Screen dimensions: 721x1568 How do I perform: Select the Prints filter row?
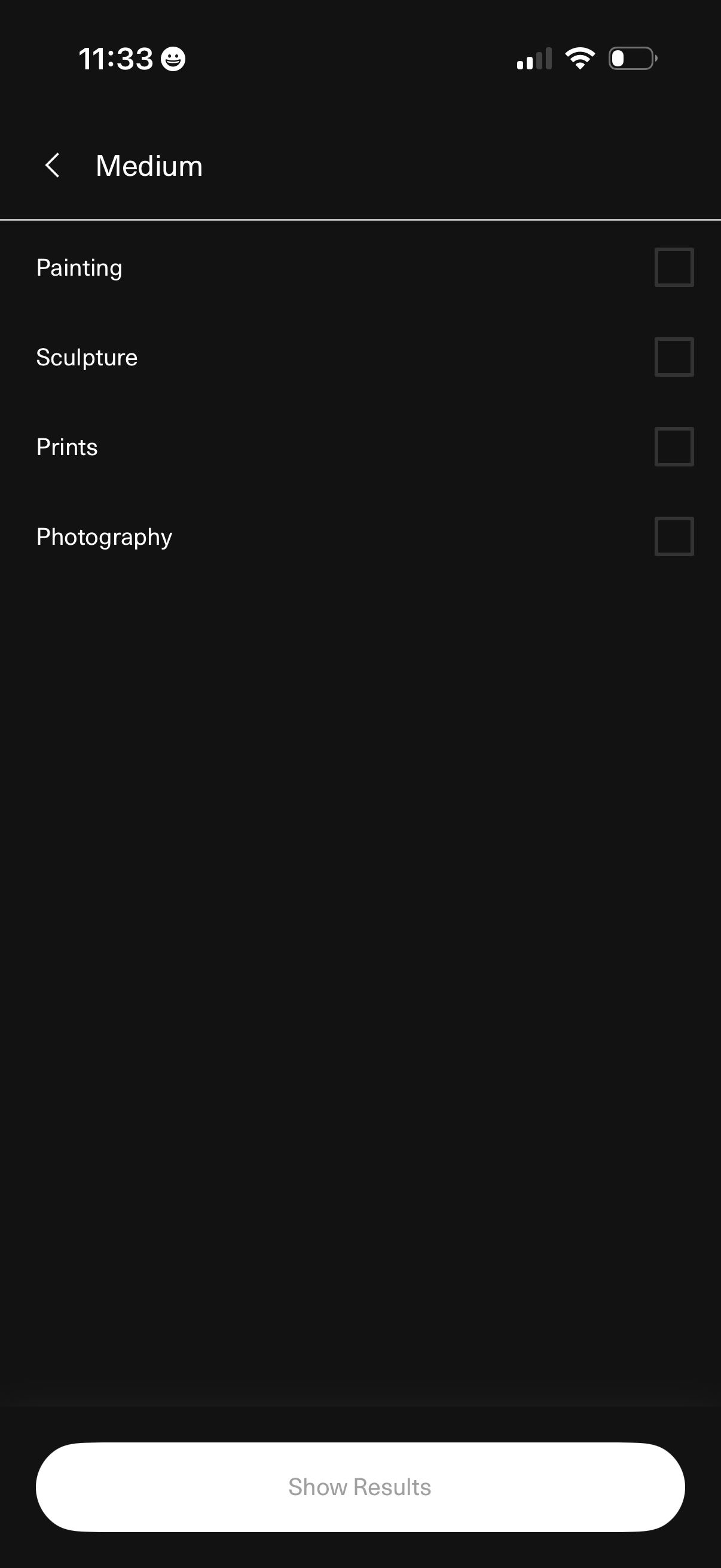66,447
